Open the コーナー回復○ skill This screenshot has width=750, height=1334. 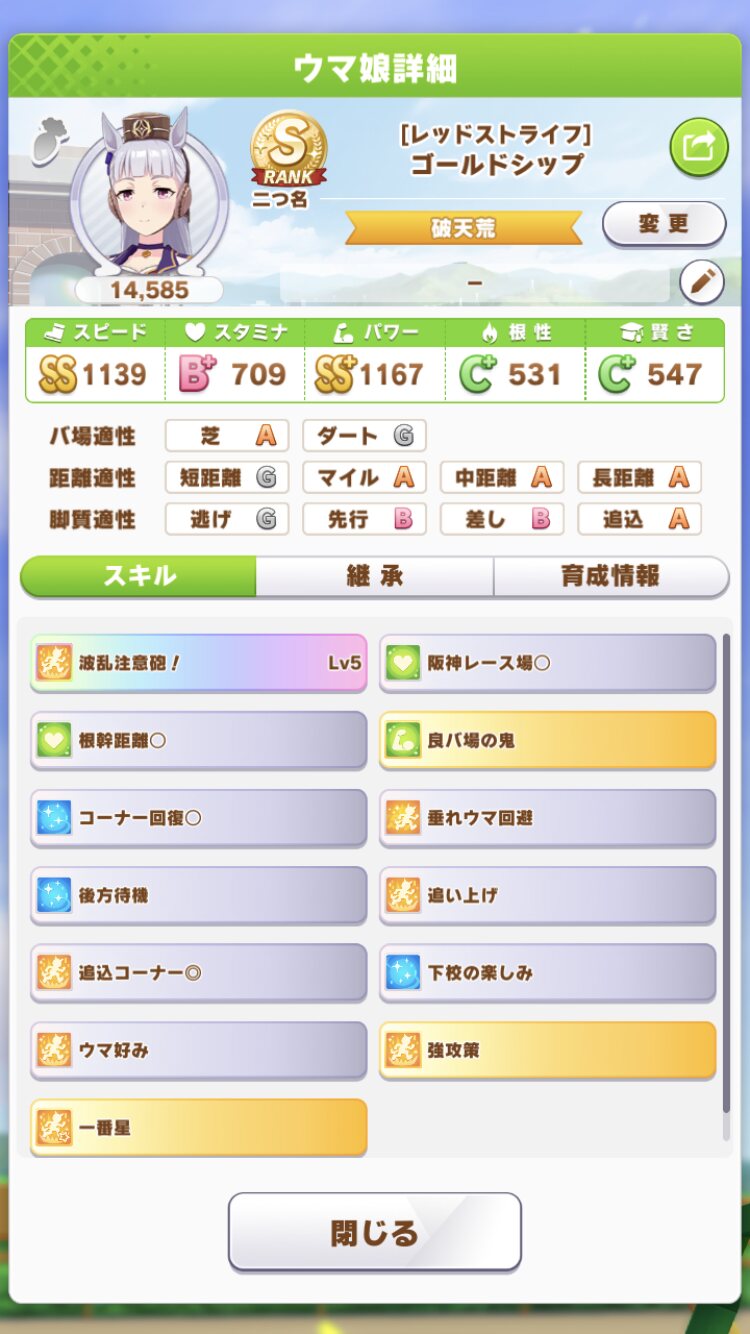pos(198,817)
